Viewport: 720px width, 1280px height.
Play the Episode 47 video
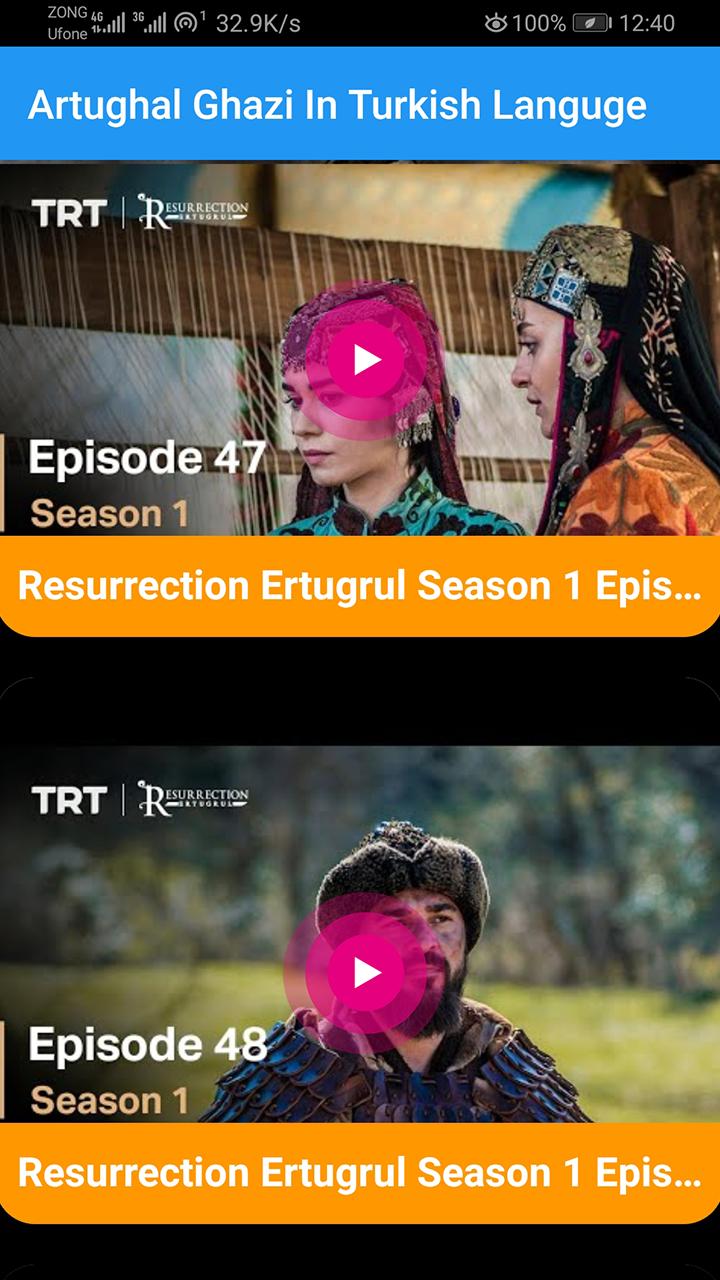pos(366,360)
